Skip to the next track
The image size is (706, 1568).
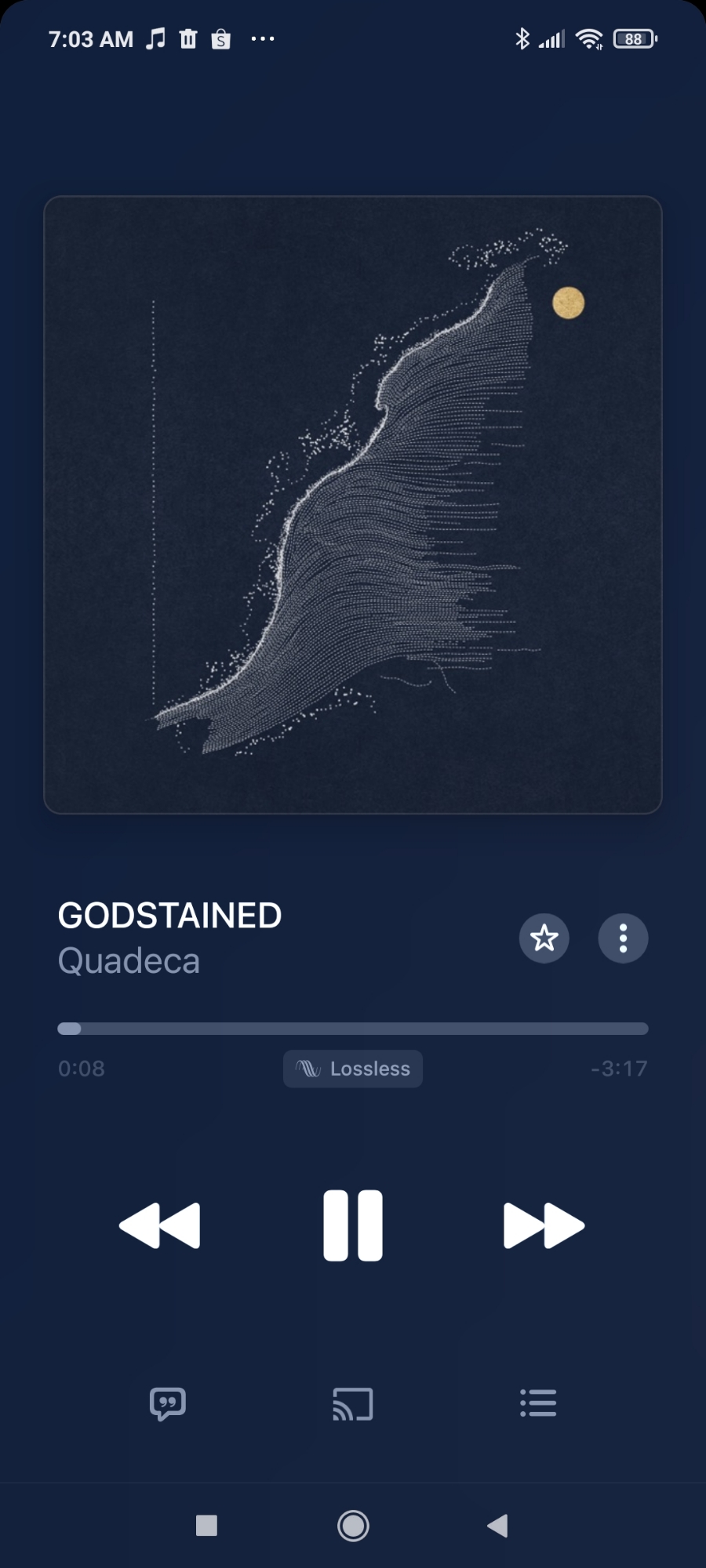coord(544,1225)
